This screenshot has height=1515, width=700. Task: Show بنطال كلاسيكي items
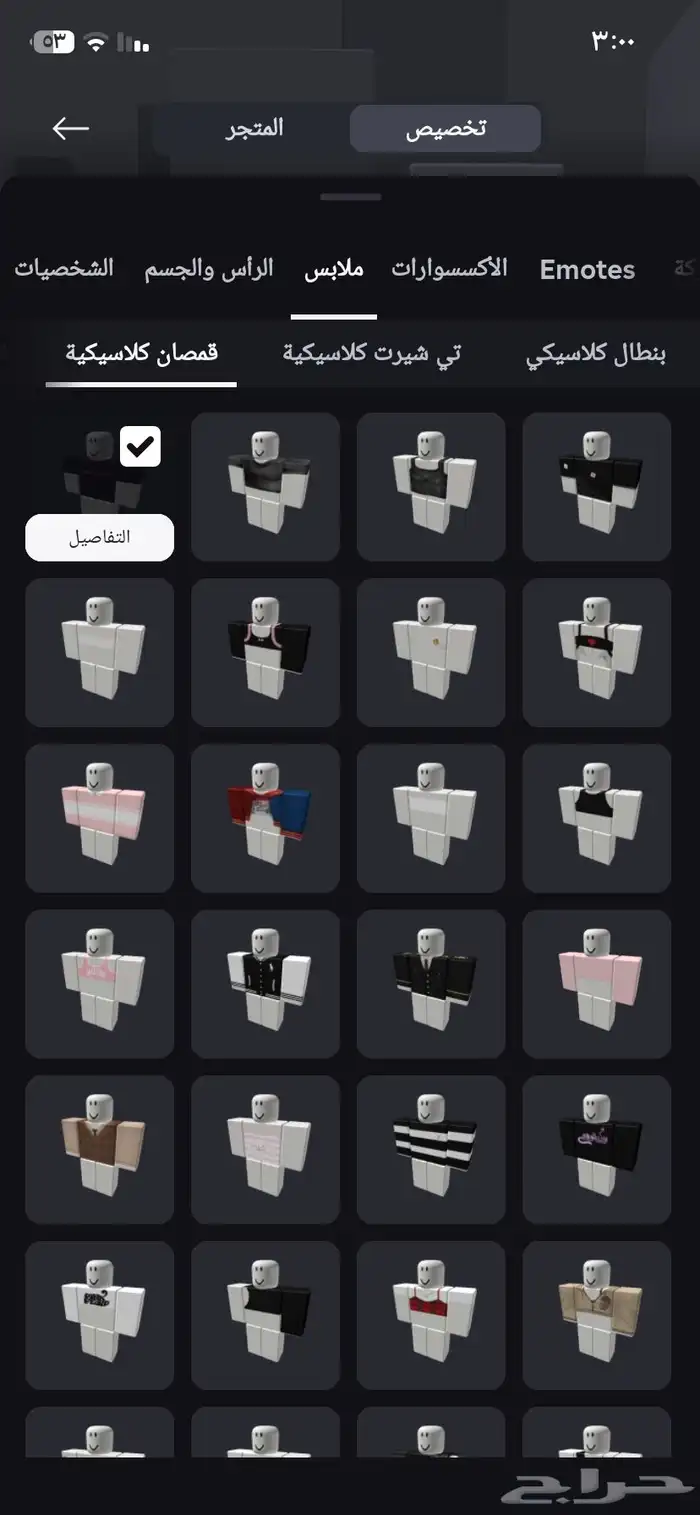(x=596, y=353)
